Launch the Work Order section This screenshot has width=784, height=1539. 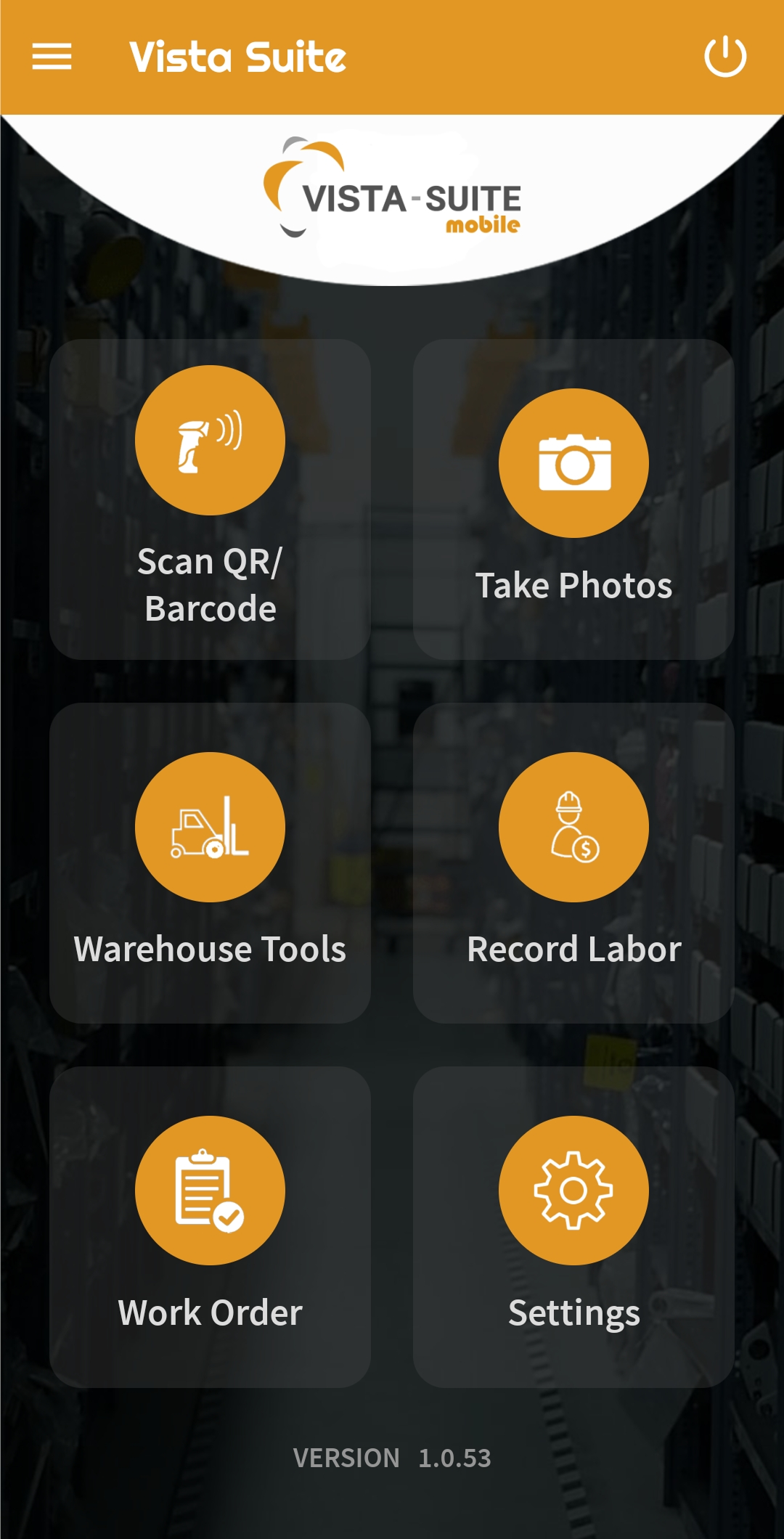(210, 1226)
